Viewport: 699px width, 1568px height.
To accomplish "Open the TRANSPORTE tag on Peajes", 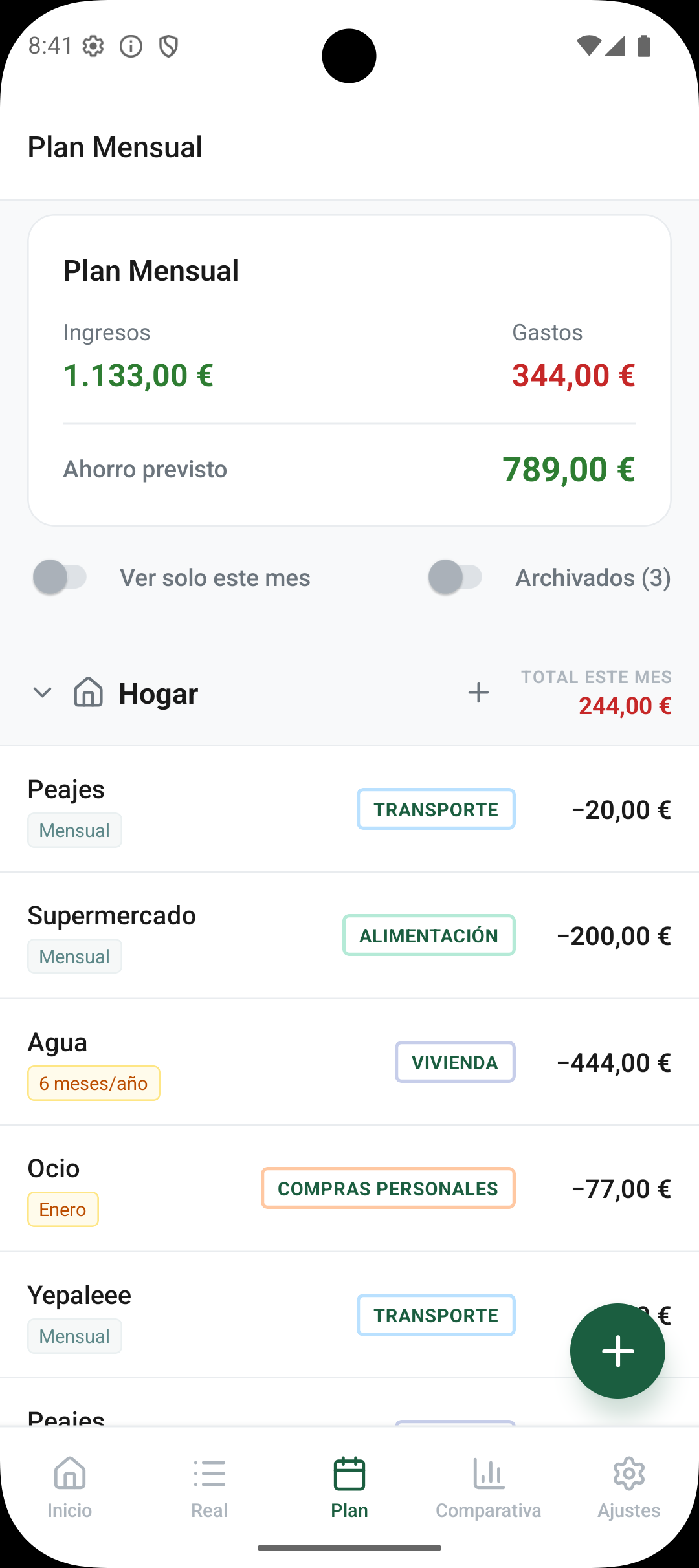I will [436, 809].
